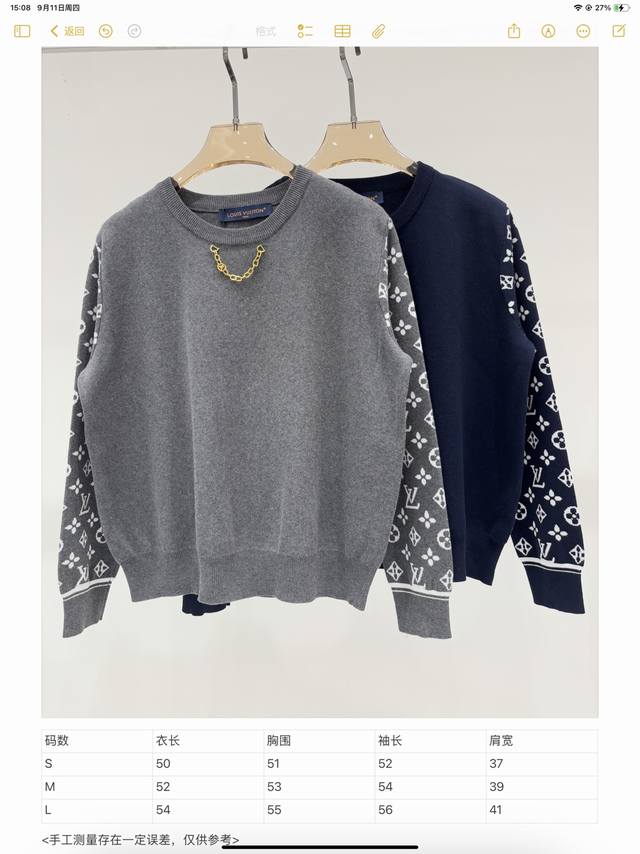
Task: Add a checklist to the note
Action: click(x=305, y=31)
